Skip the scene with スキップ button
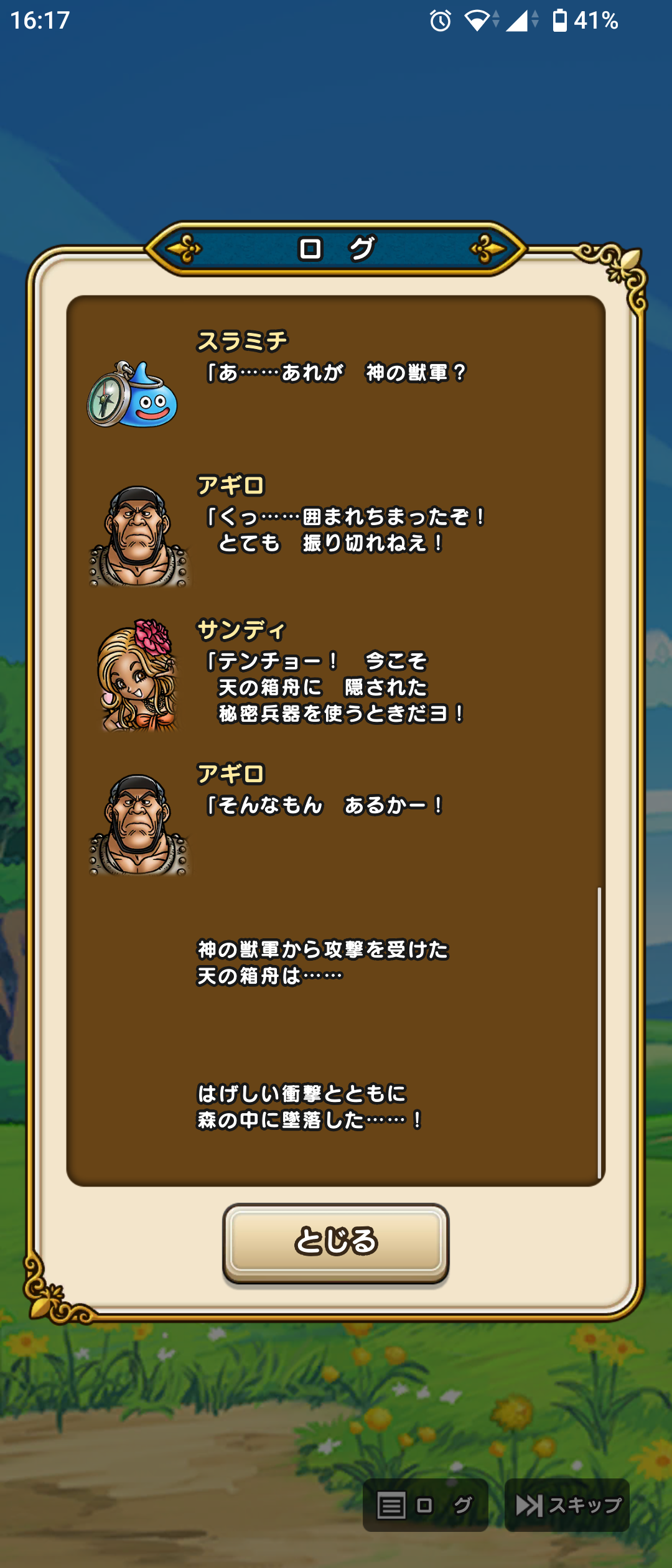Screen dimensions: 672x1568 [567, 1505]
